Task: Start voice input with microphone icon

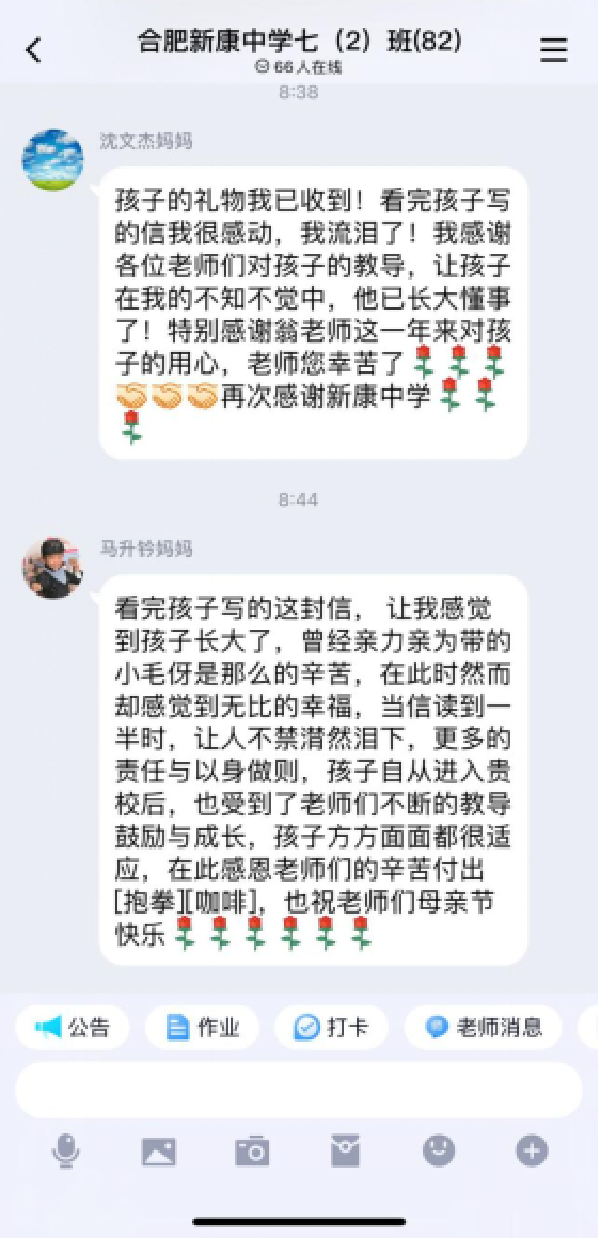Action: (66, 1152)
